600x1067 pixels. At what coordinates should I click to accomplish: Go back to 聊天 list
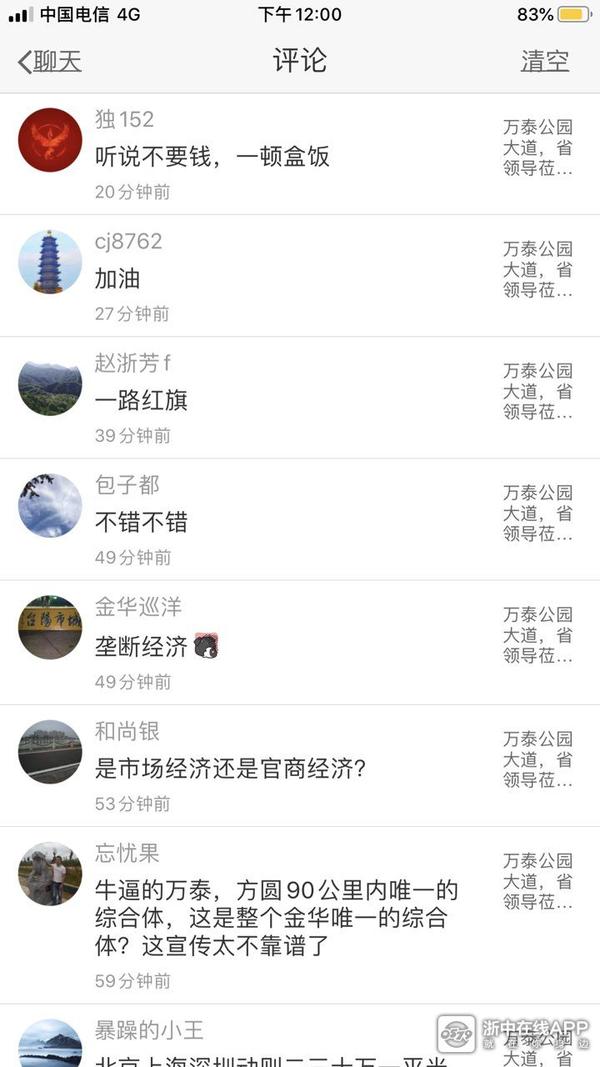[x=50, y=61]
